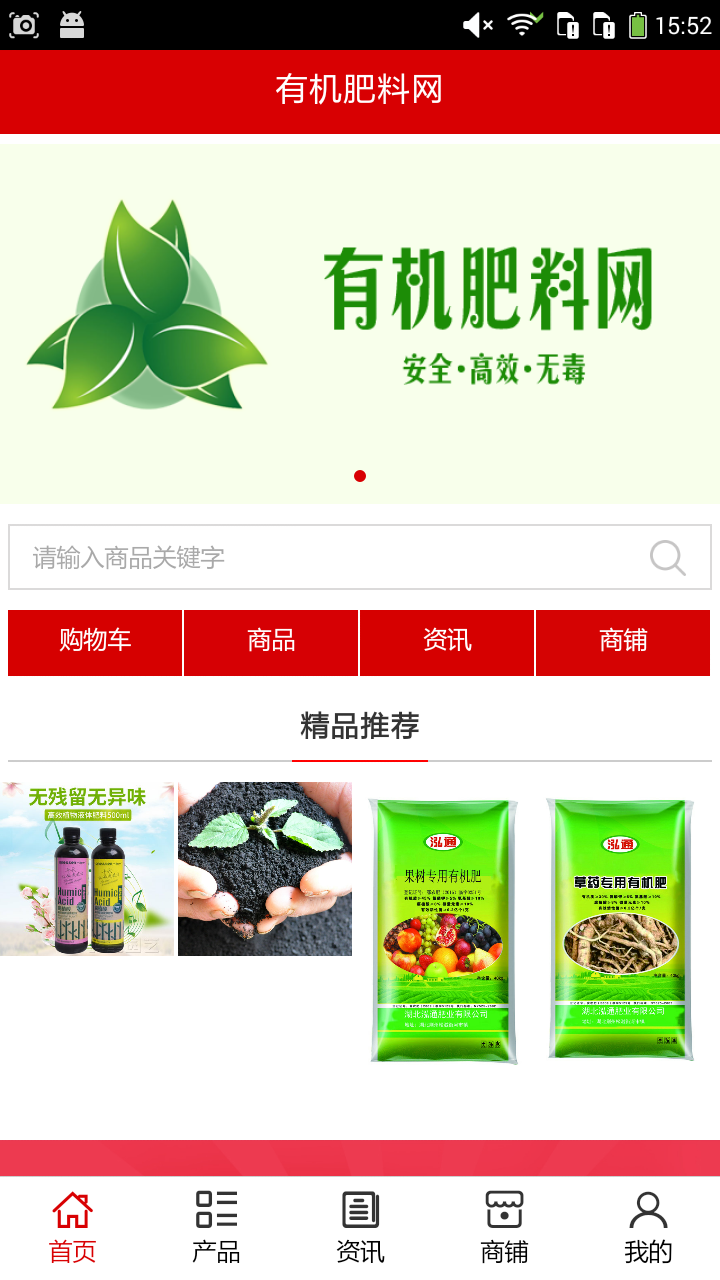720x1280 pixels.
Task: Switch to the 商铺 bottom tab
Action: (504, 1227)
